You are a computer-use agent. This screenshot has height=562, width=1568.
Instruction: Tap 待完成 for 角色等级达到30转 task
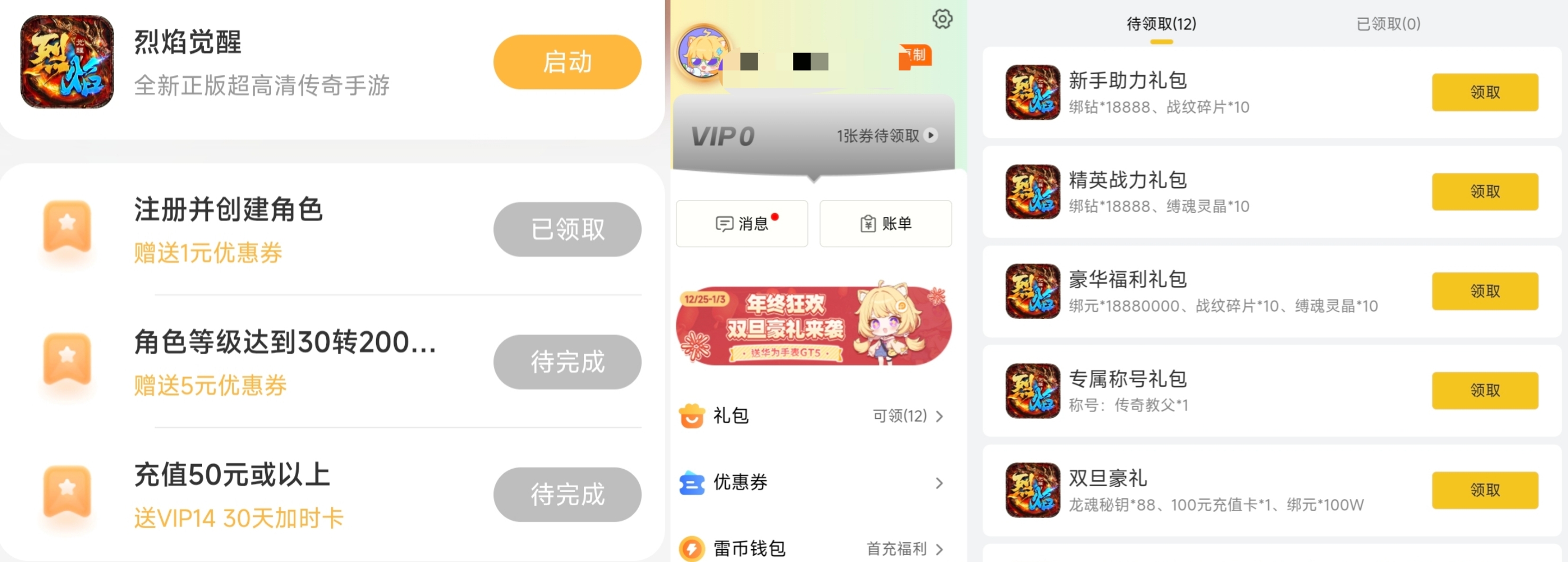pyautogui.click(x=567, y=362)
